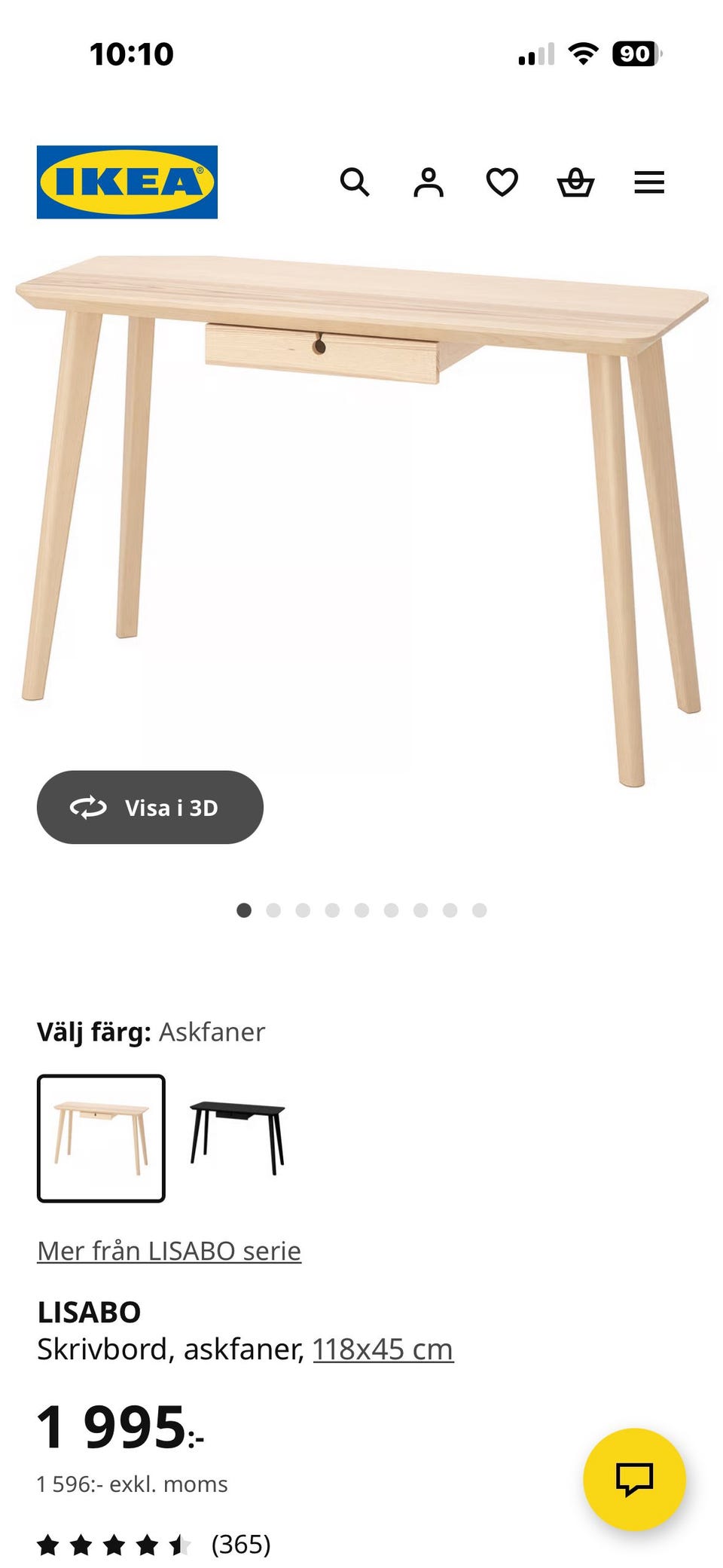Select the first image carousel dot
The image size is (723, 1568).
click(244, 910)
